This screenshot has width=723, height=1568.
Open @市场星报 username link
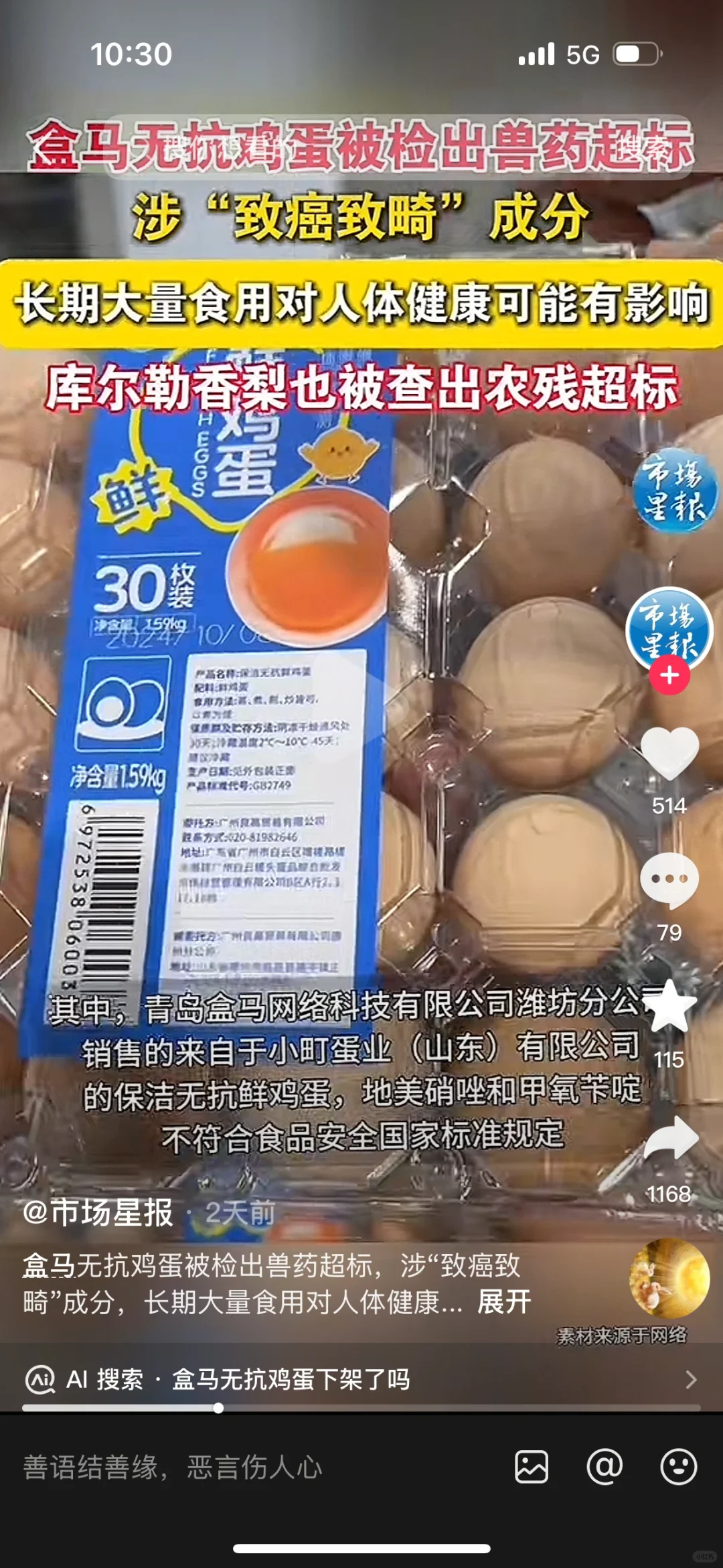tap(98, 1212)
